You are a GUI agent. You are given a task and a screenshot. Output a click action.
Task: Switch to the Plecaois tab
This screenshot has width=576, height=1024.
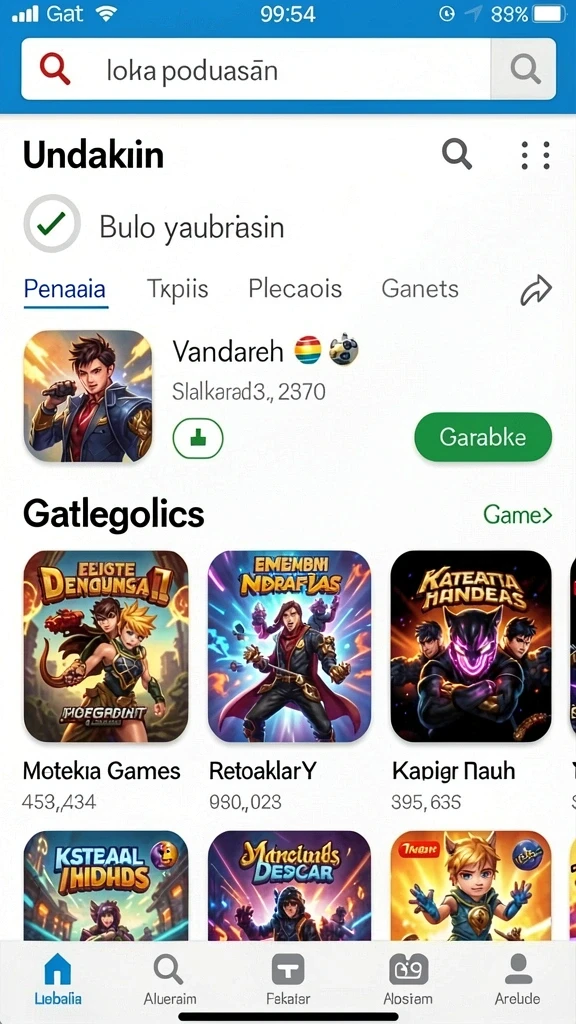[x=295, y=289]
